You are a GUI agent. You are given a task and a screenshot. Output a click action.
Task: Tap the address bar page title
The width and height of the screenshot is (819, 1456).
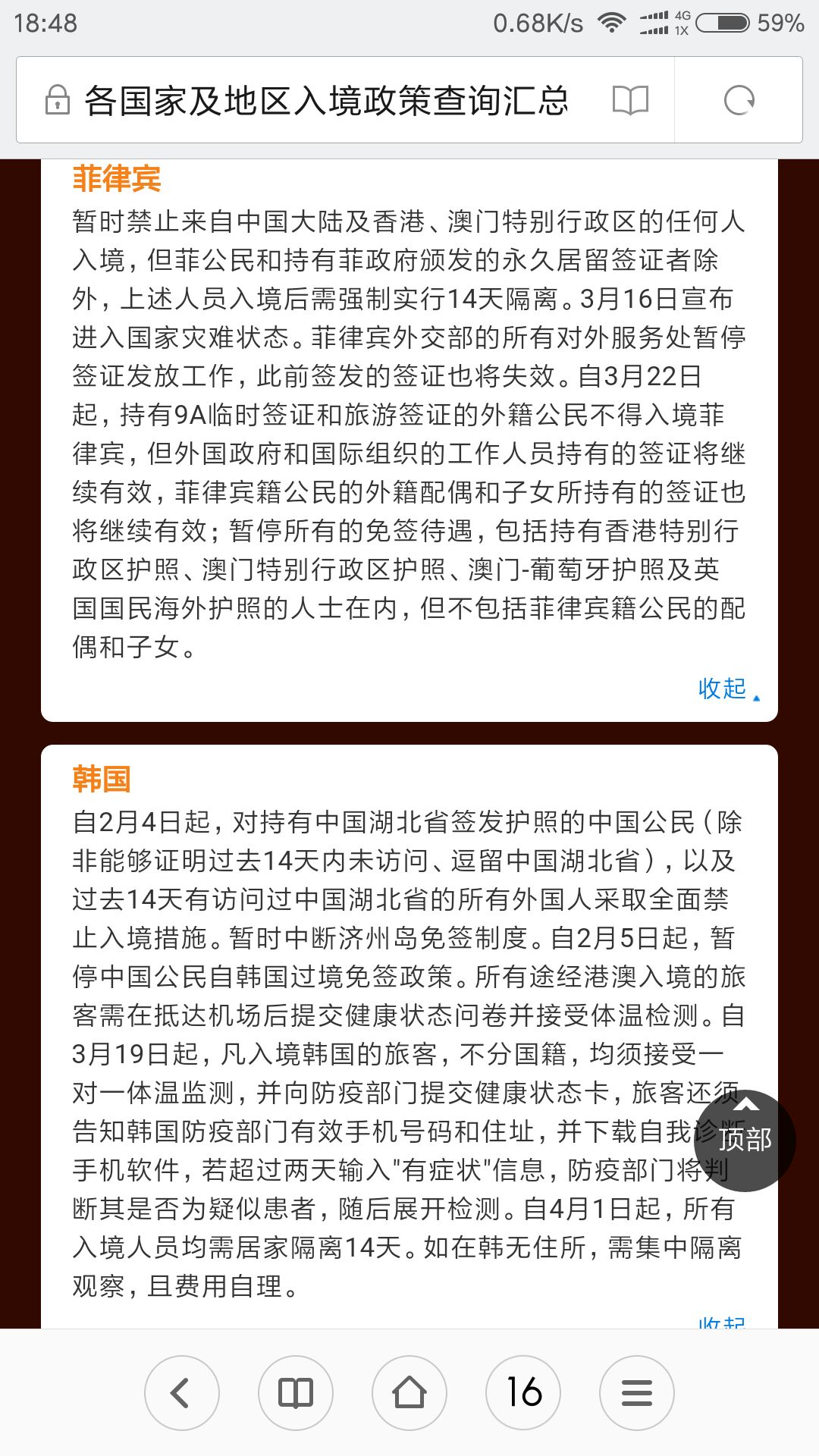(x=326, y=100)
